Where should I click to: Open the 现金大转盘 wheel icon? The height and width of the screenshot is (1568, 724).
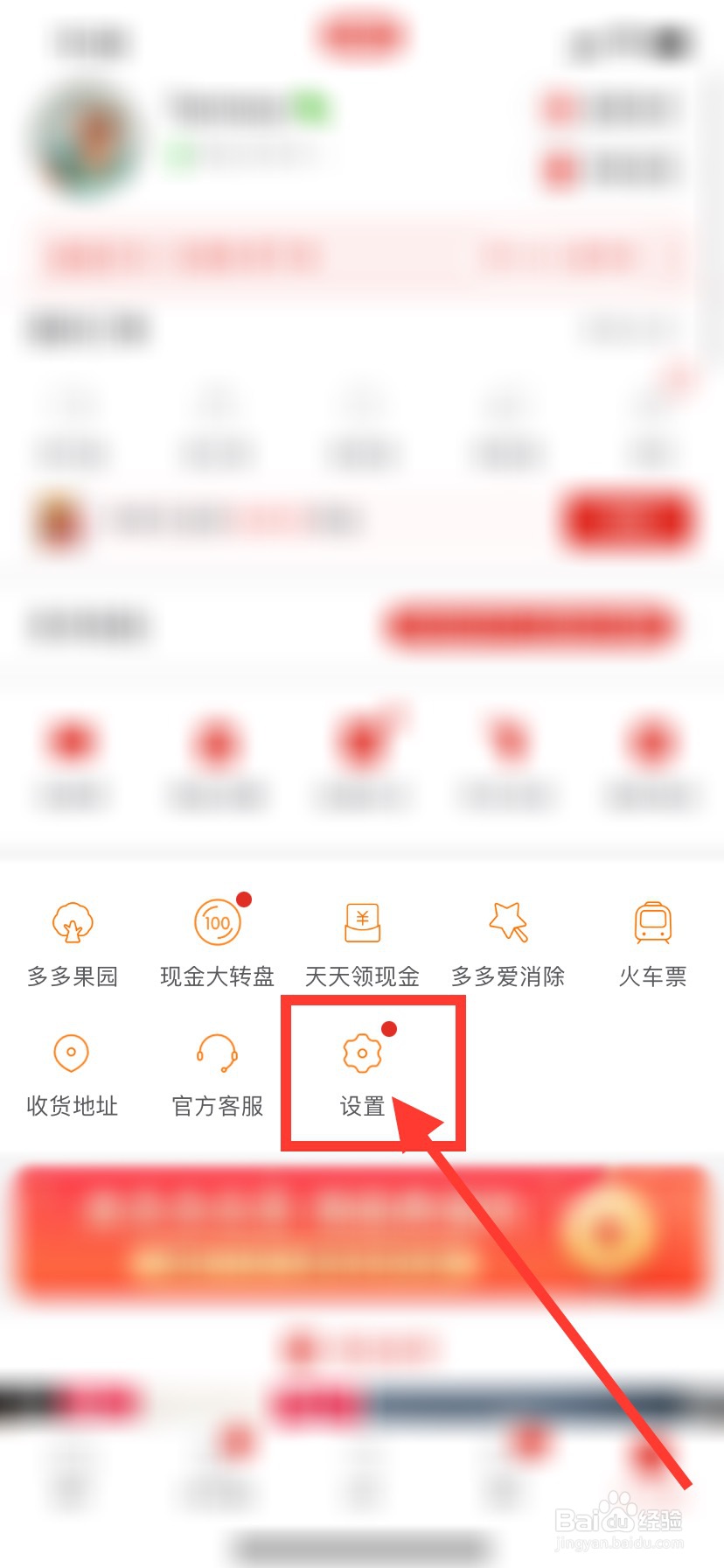(215, 923)
